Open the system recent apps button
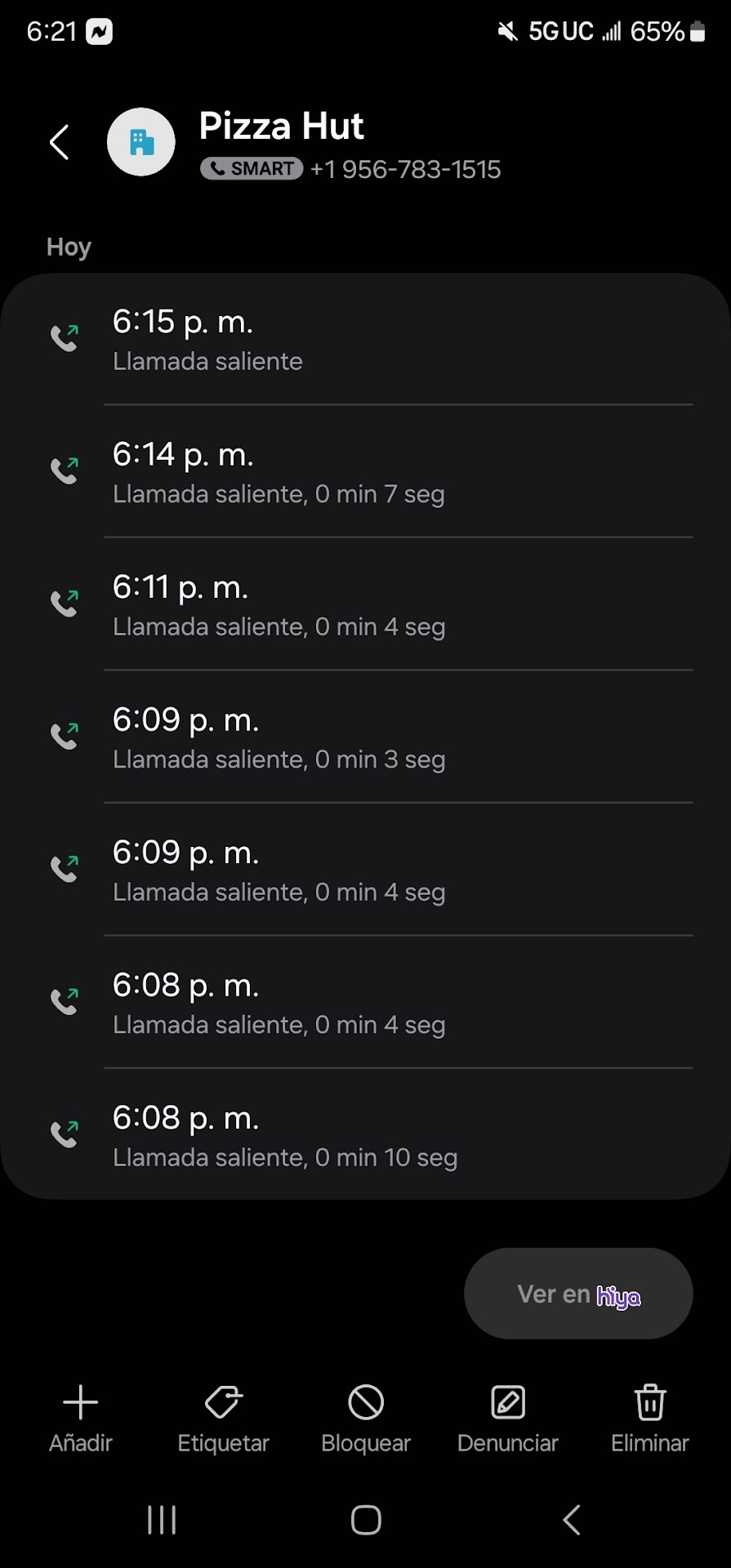The image size is (731, 1568). click(x=162, y=1520)
